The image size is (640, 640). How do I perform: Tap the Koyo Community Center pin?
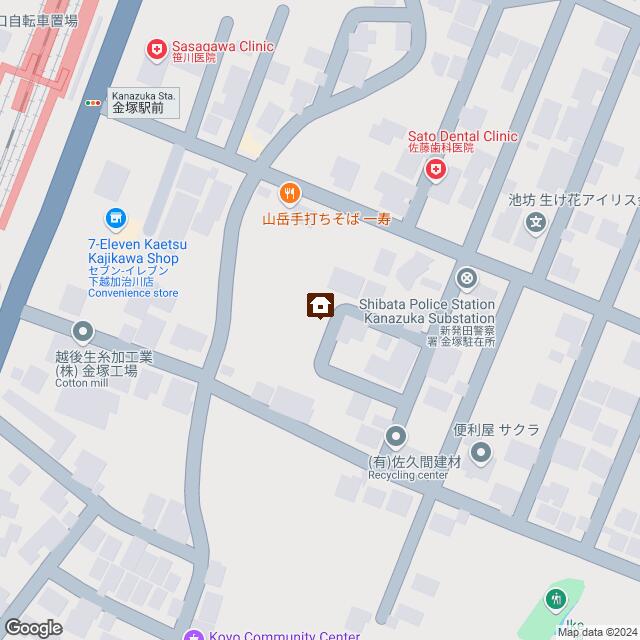194,635
